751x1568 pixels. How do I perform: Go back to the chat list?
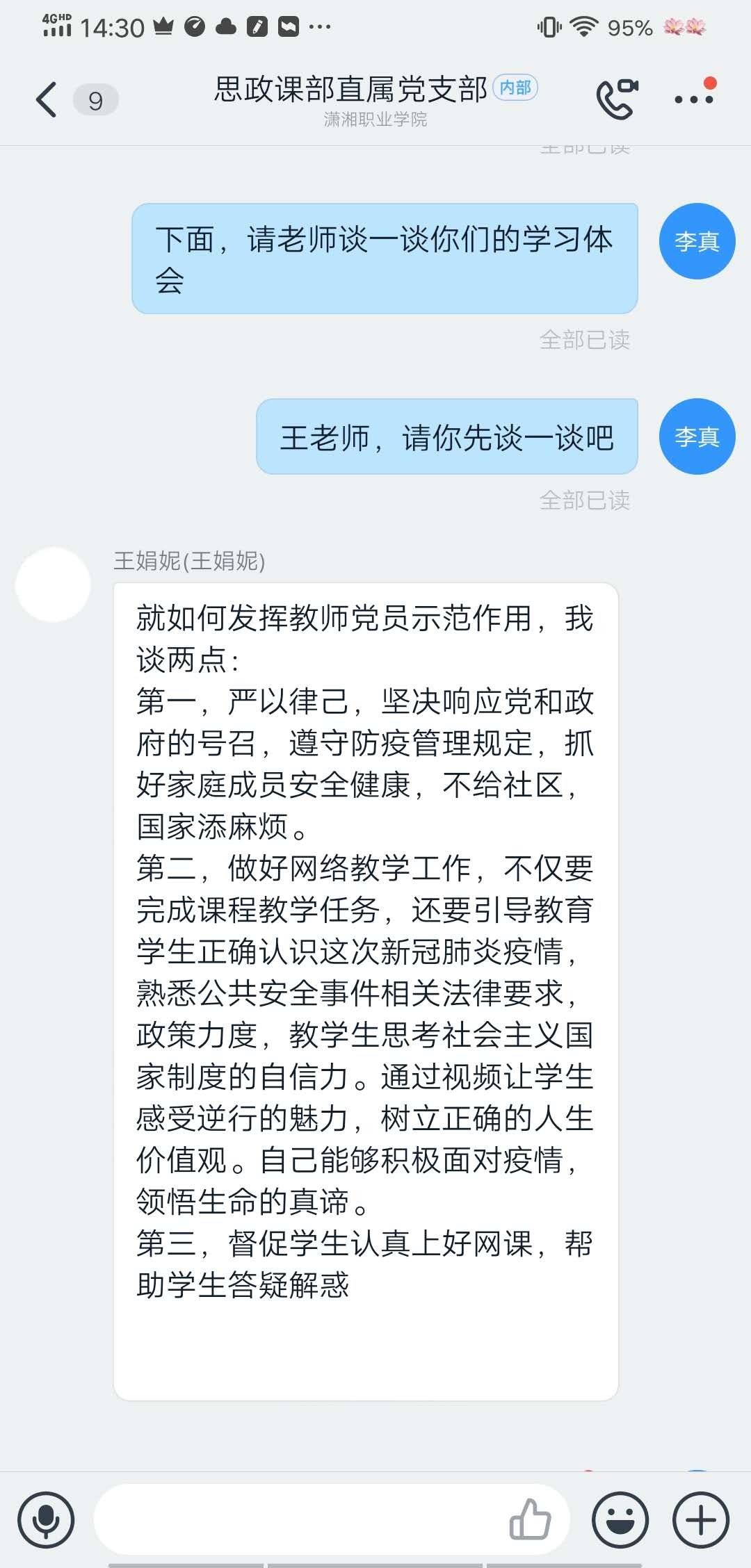(x=47, y=100)
